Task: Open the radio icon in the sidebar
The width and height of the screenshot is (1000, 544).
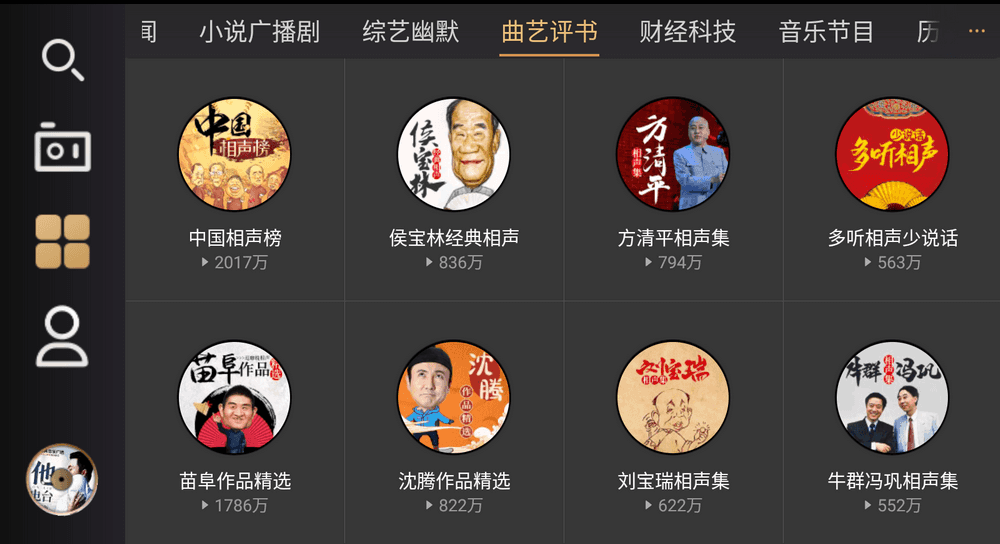Action: coord(62,147)
